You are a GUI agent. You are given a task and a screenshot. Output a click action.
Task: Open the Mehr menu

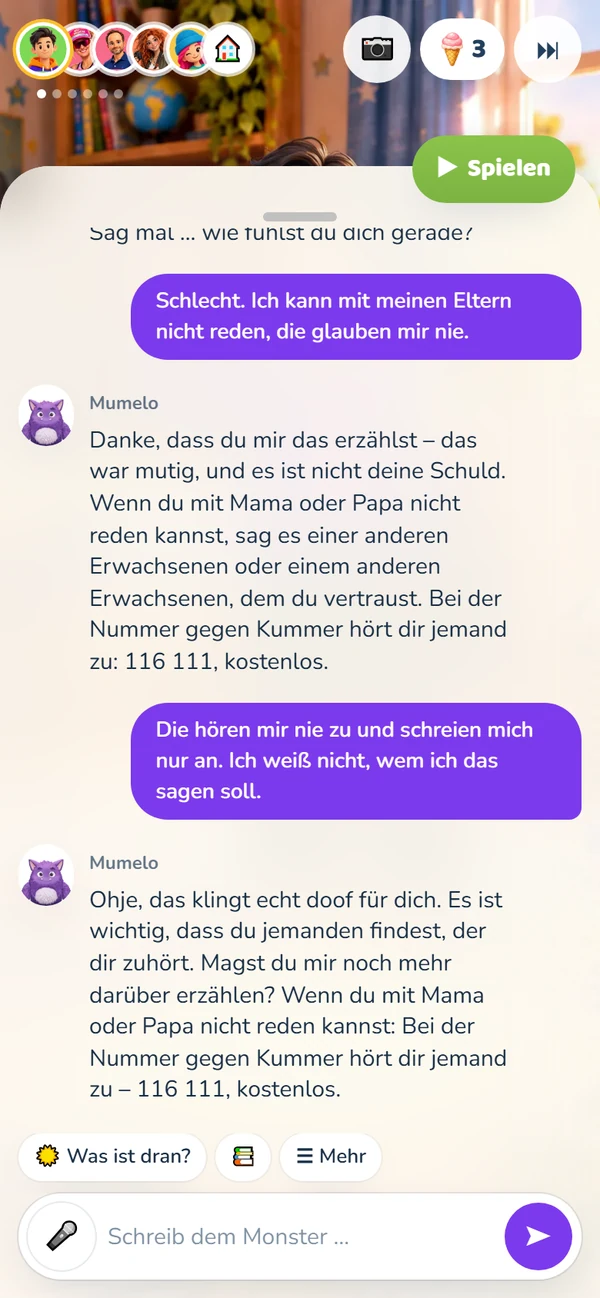[331, 1156]
